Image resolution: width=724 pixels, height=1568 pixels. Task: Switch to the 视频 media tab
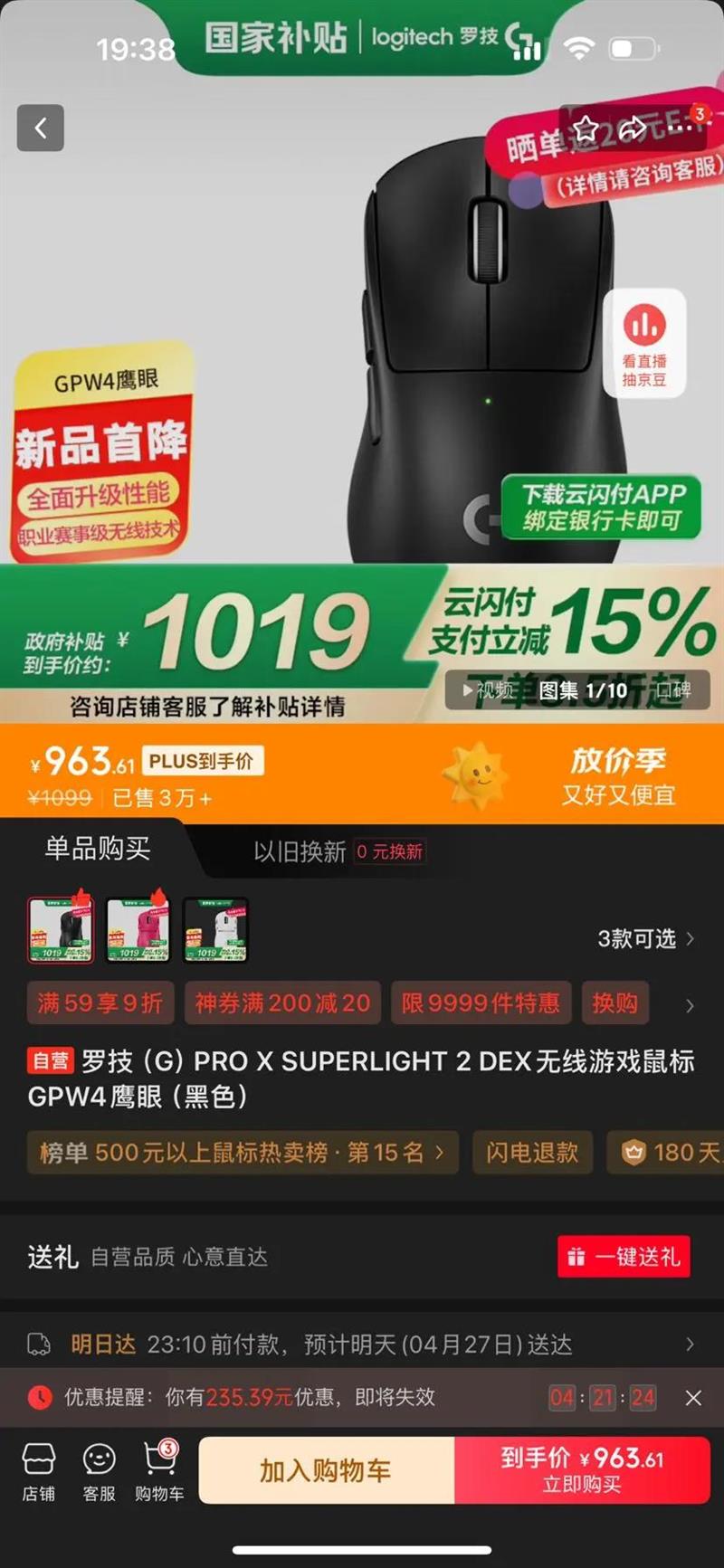point(488,690)
